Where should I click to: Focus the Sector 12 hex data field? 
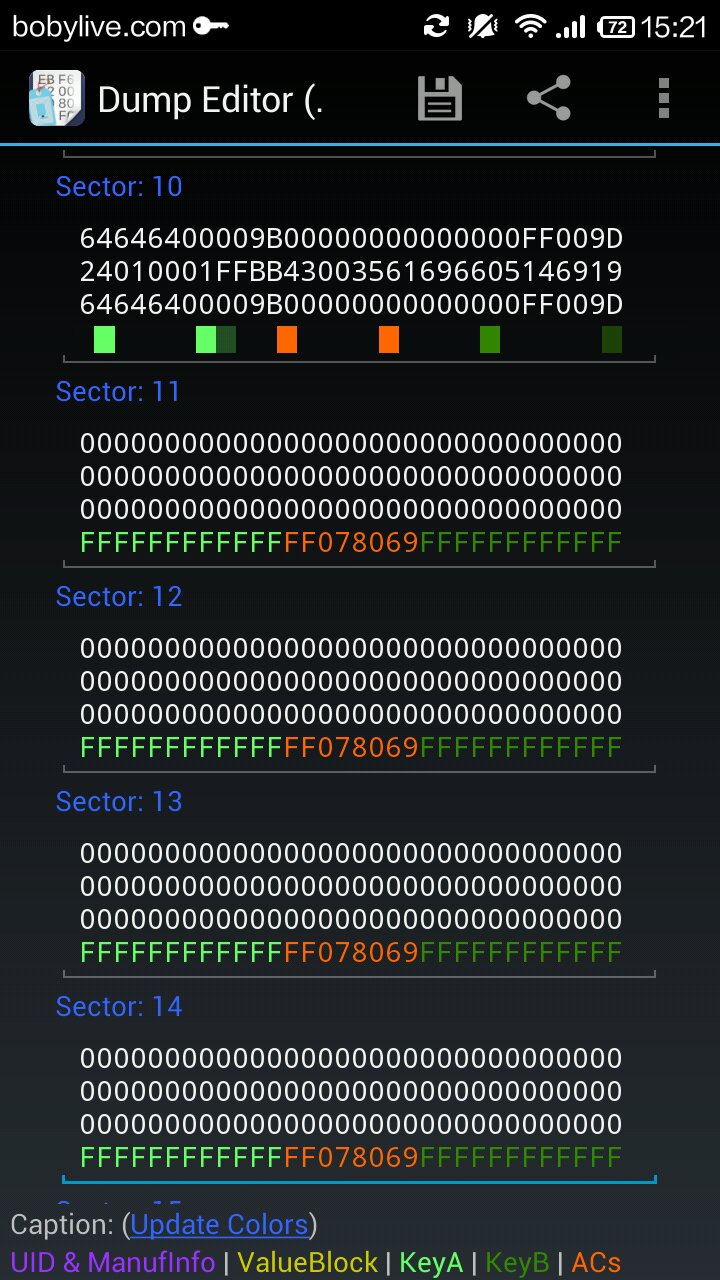[x=351, y=697]
